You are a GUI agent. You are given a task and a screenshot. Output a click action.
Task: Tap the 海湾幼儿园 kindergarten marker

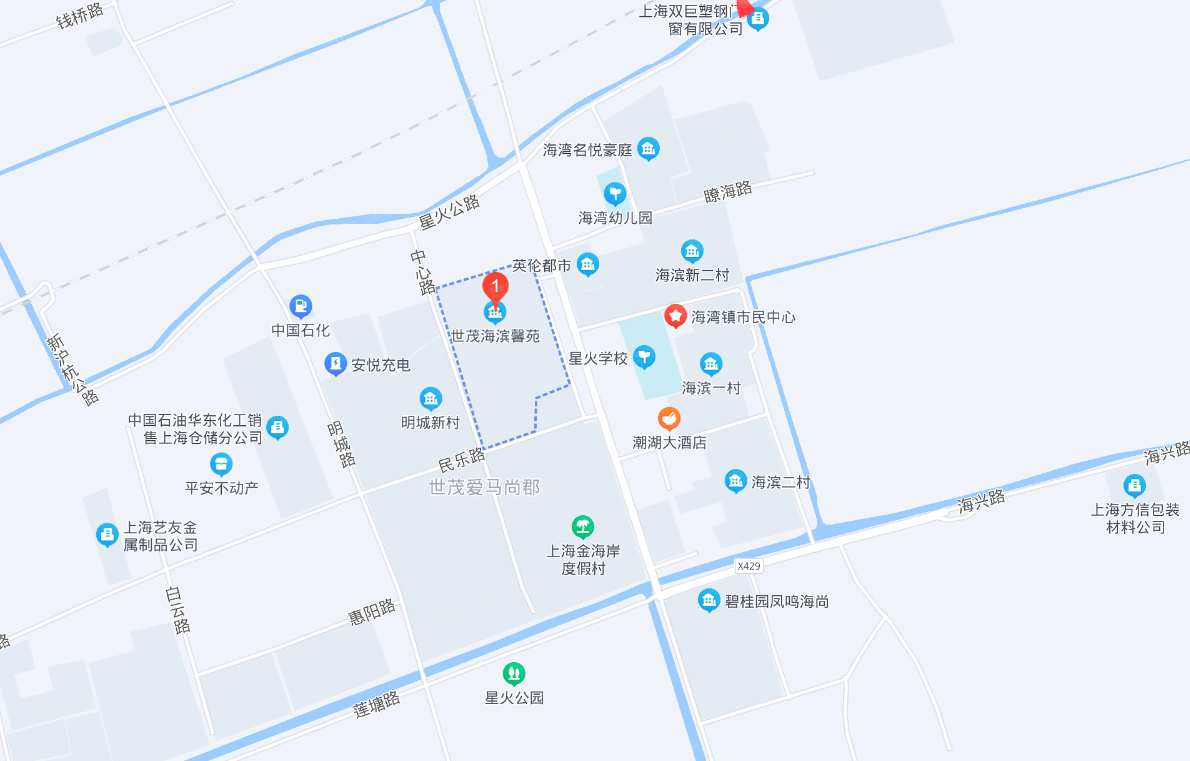click(615, 194)
